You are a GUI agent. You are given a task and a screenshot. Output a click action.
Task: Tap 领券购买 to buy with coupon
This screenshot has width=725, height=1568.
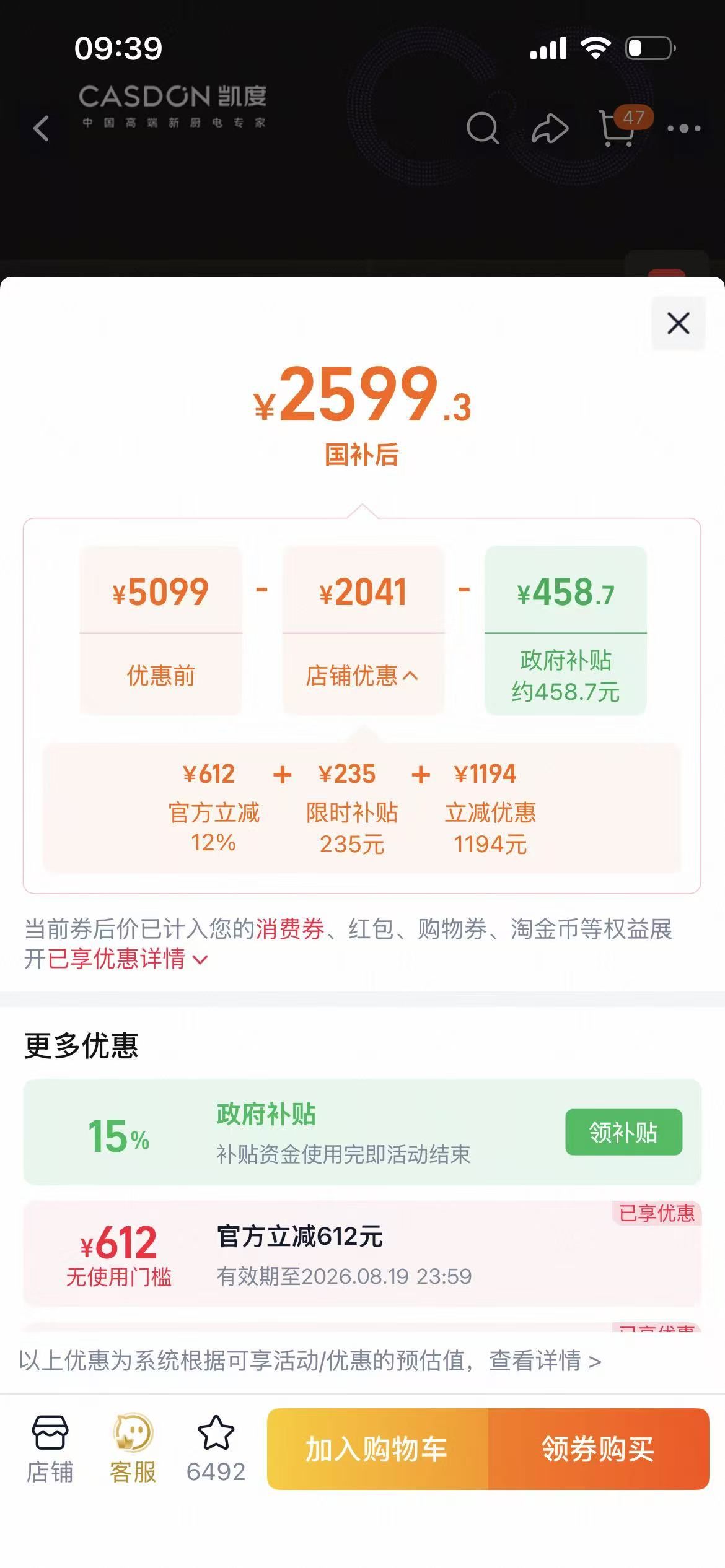(x=599, y=1449)
